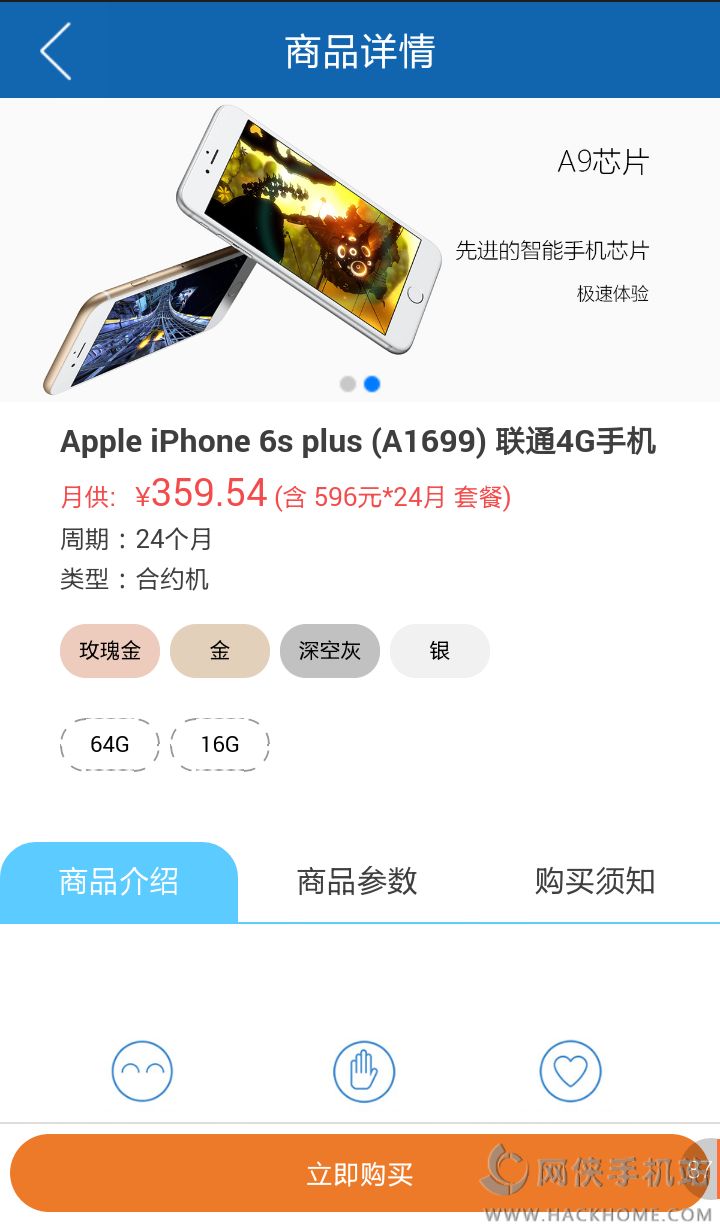Choose the 金 color chip
This screenshot has height=1232, width=720.
(x=220, y=651)
